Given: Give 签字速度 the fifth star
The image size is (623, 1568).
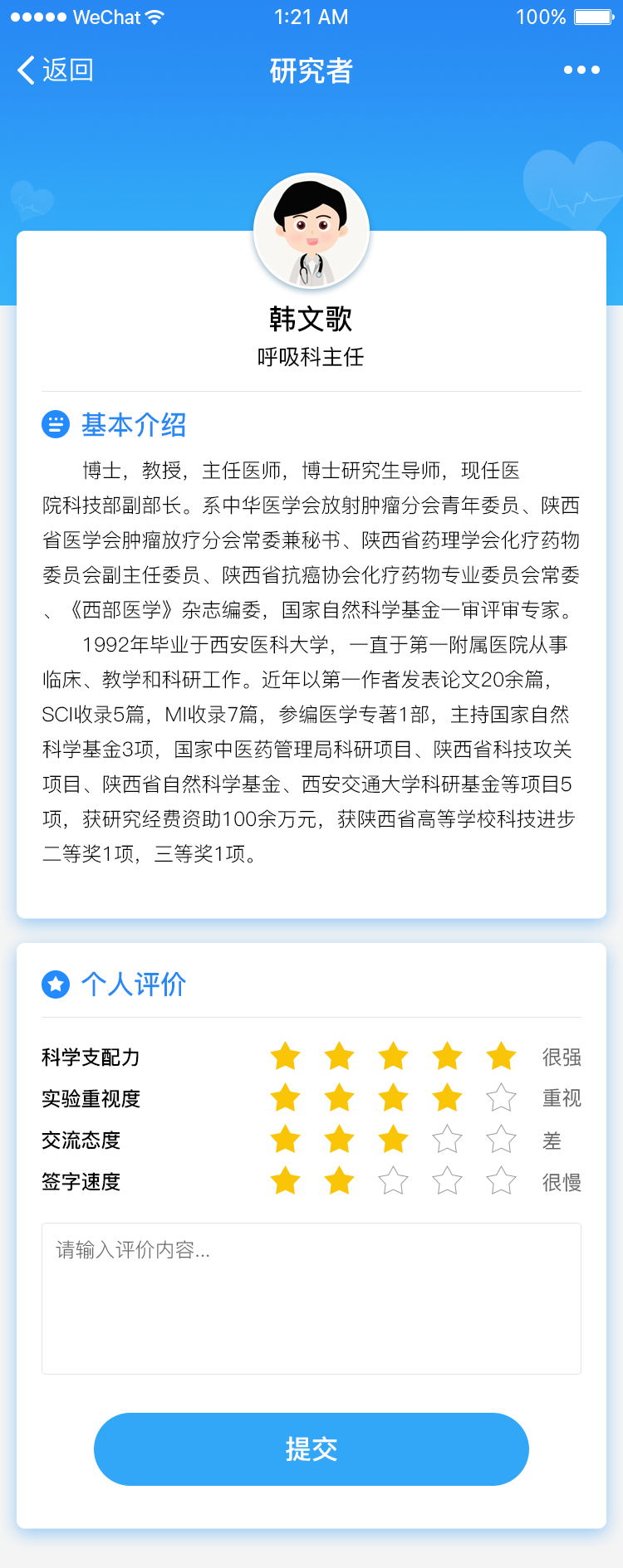Looking at the screenshot, I should tap(501, 1181).
